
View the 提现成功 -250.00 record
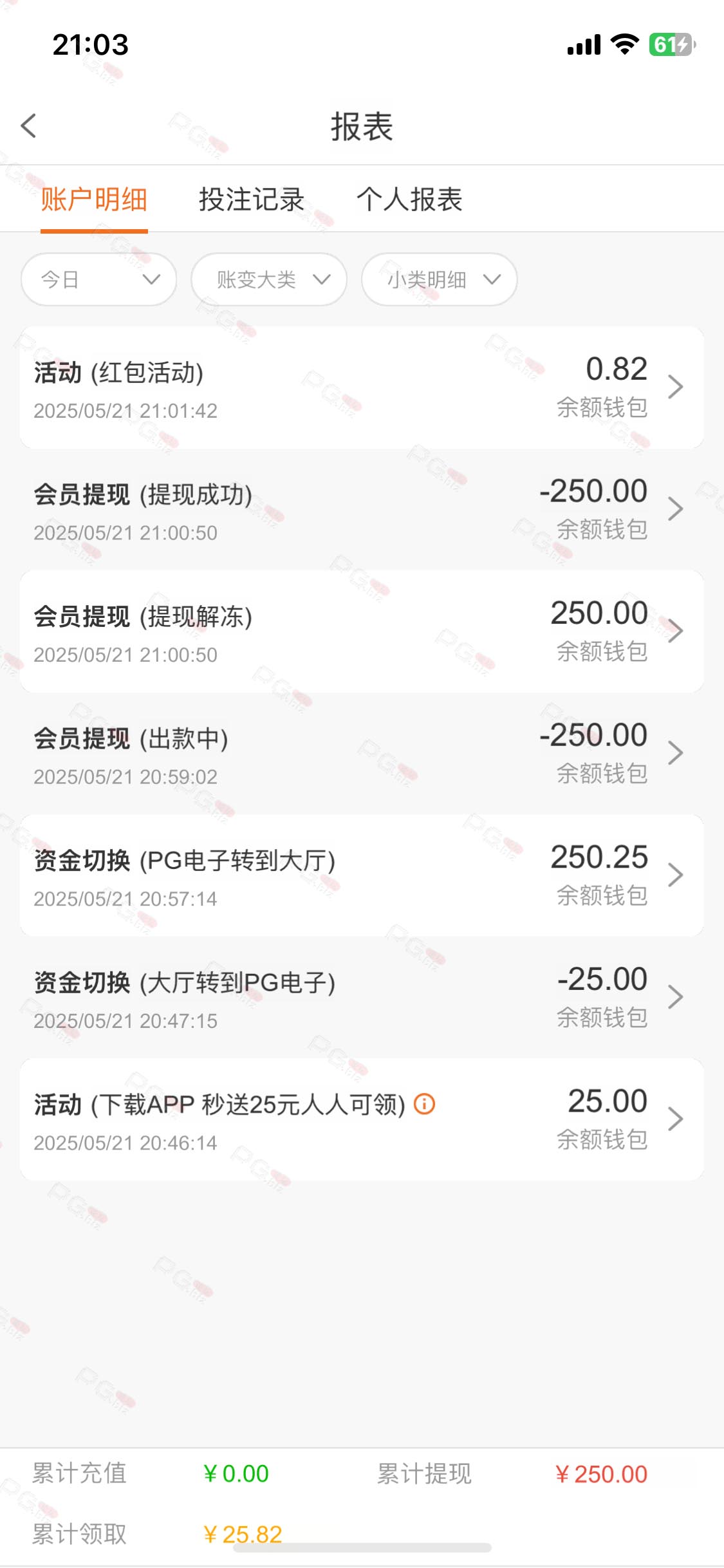(x=362, y=509)
